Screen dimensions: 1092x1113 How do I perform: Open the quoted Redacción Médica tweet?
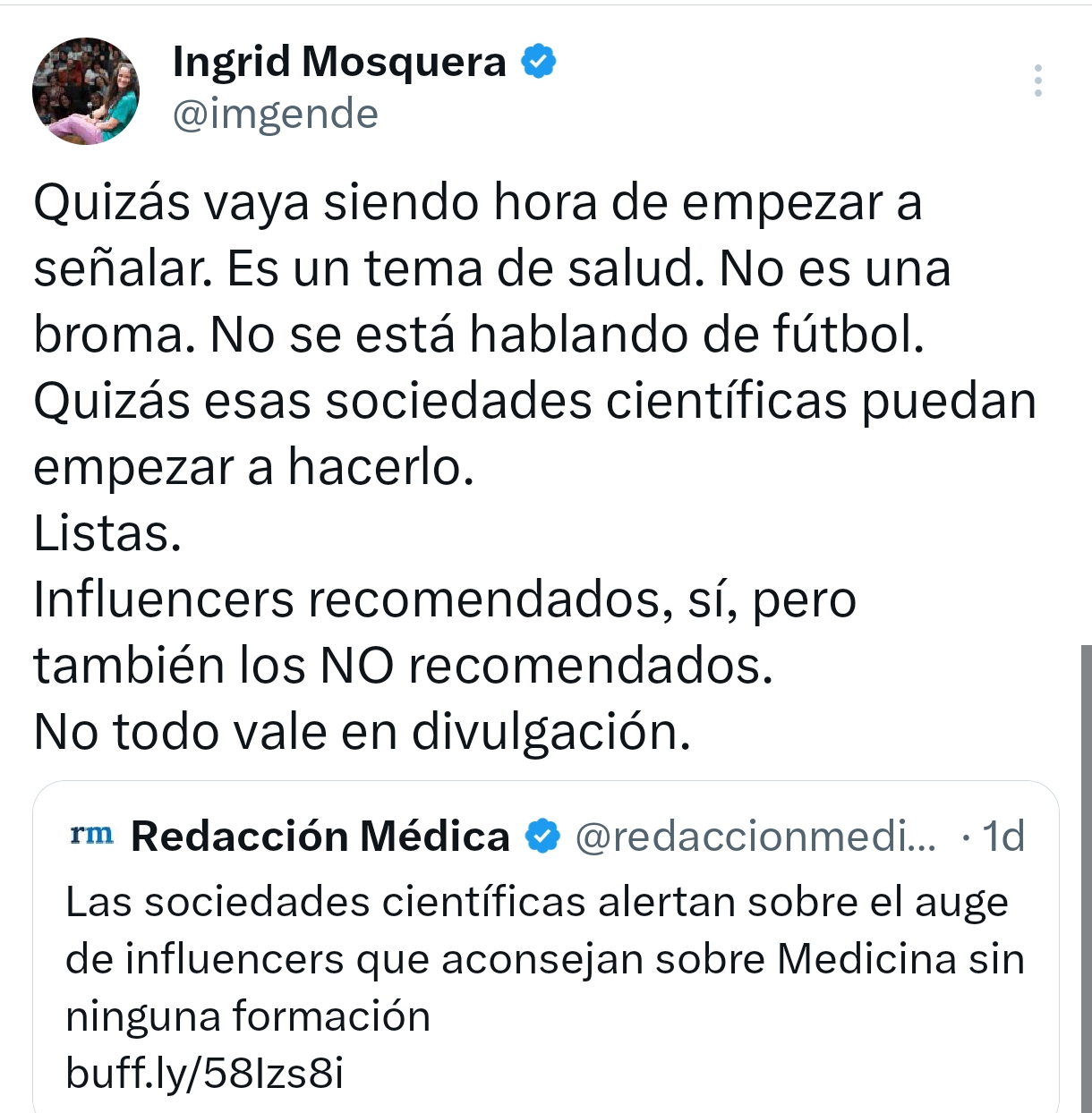544,957
